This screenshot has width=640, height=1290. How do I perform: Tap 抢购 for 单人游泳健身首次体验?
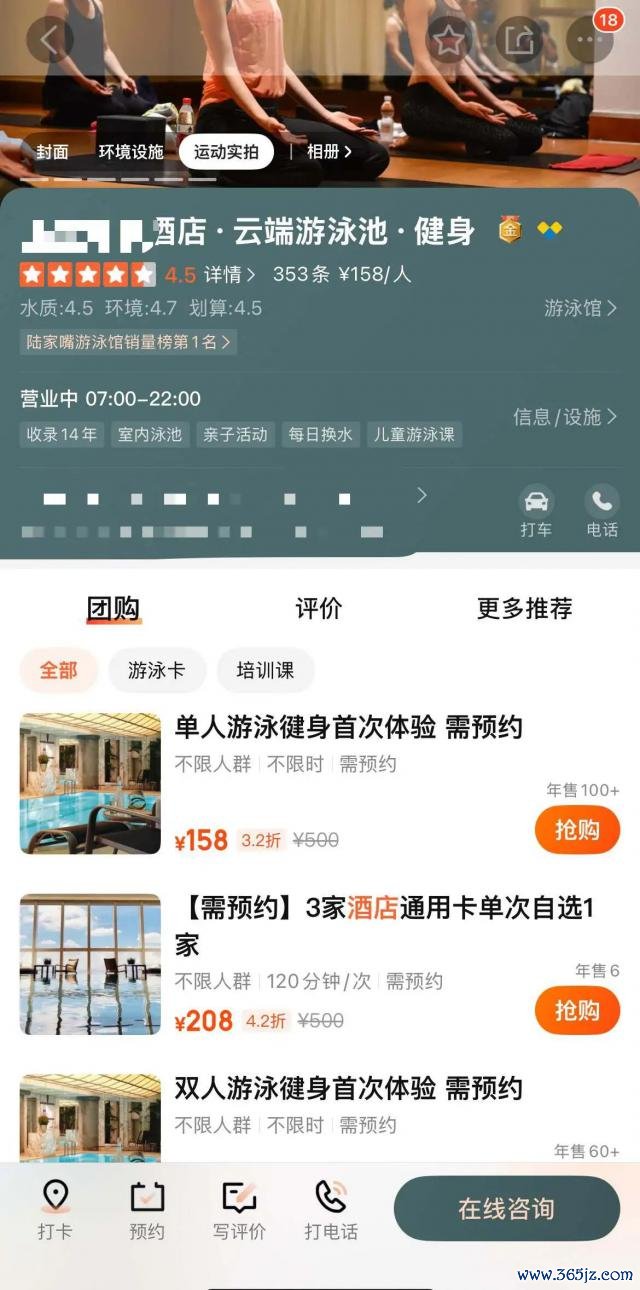[x=577, y=830]
